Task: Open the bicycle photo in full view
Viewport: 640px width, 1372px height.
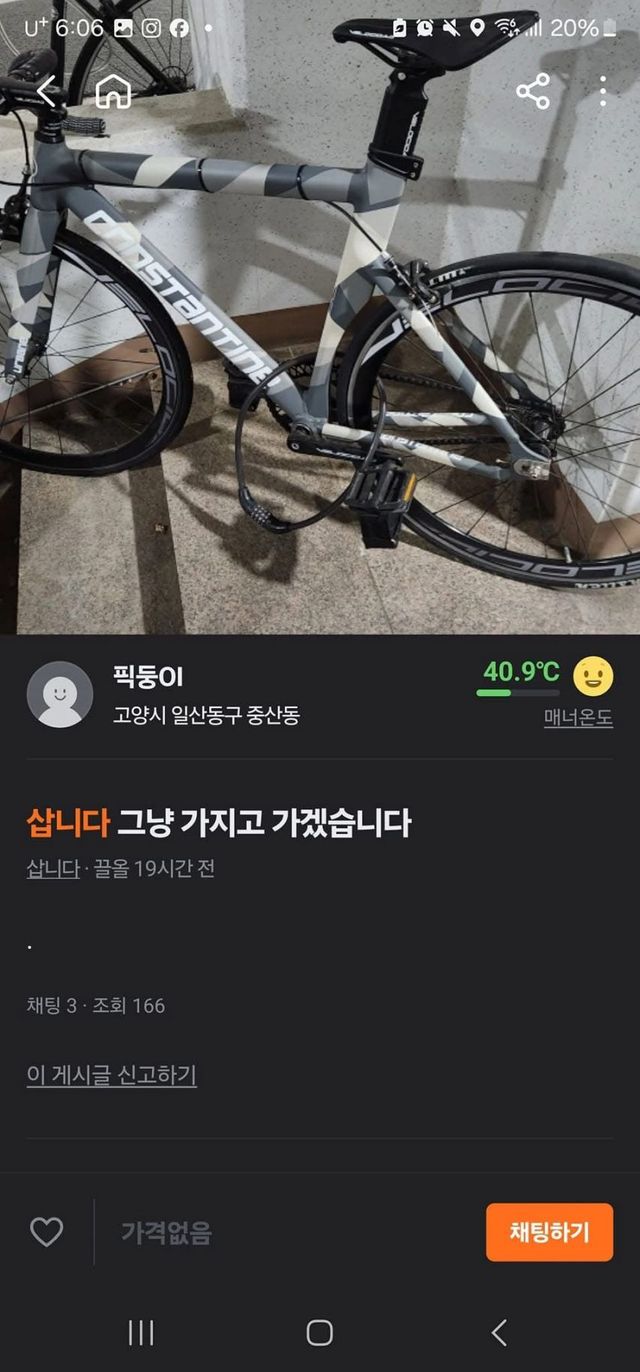Action: tap(320, 380)
